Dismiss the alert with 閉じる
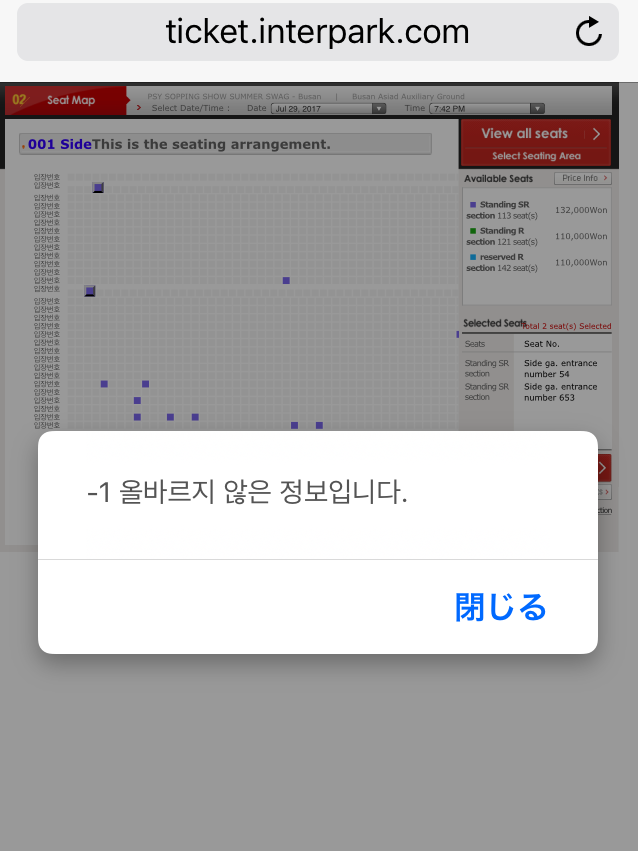This screenshot has width=638, height=851. click(x=500, y=607)
